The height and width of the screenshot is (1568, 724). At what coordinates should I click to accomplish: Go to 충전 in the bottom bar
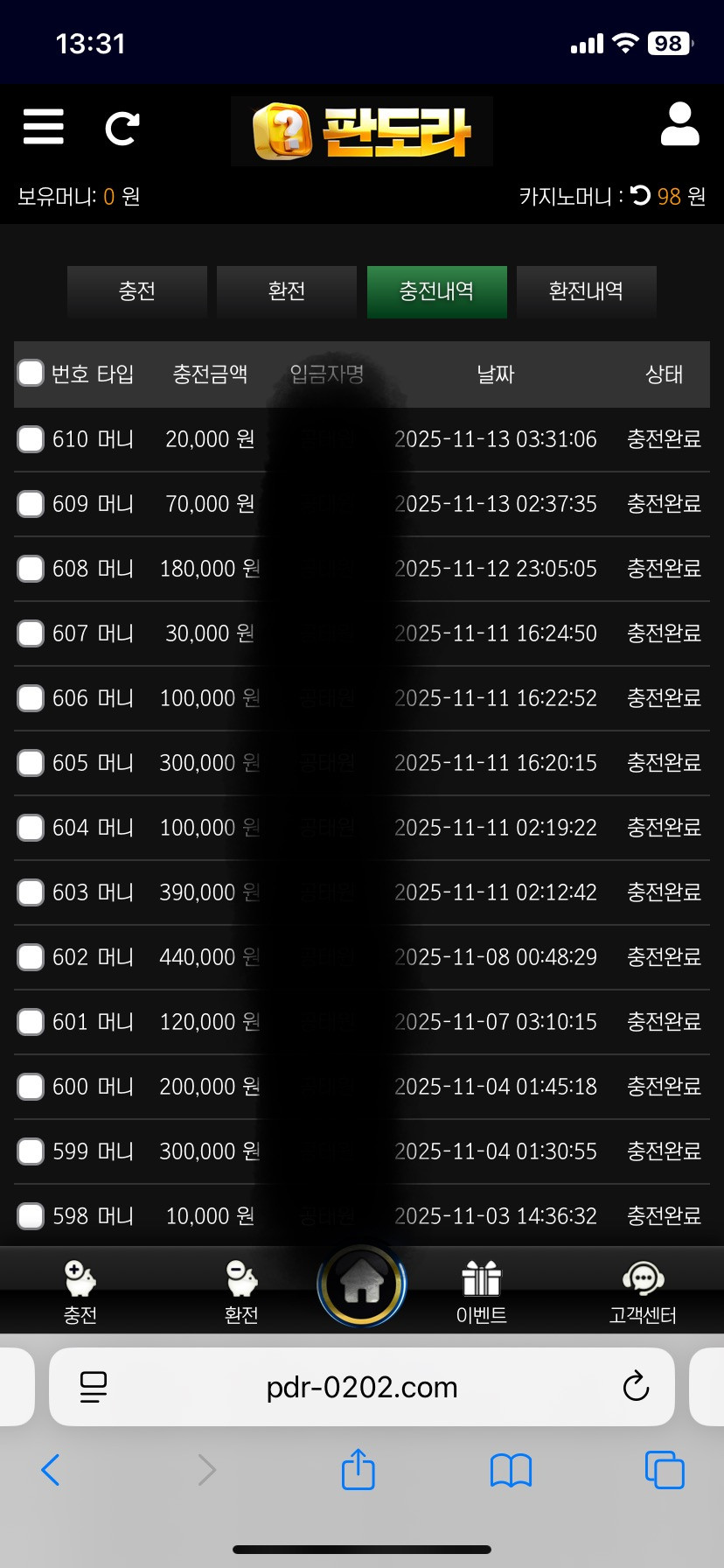click(80, 1292)
